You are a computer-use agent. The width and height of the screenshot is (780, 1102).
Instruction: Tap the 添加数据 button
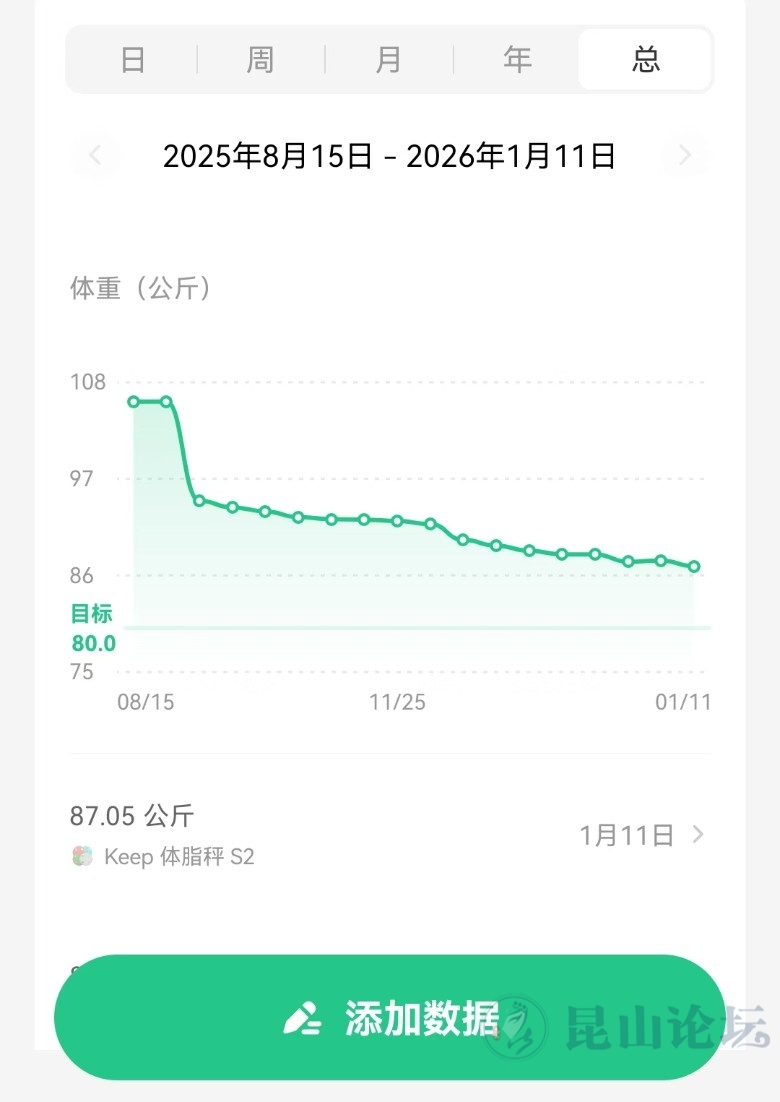pos(389,1017)
